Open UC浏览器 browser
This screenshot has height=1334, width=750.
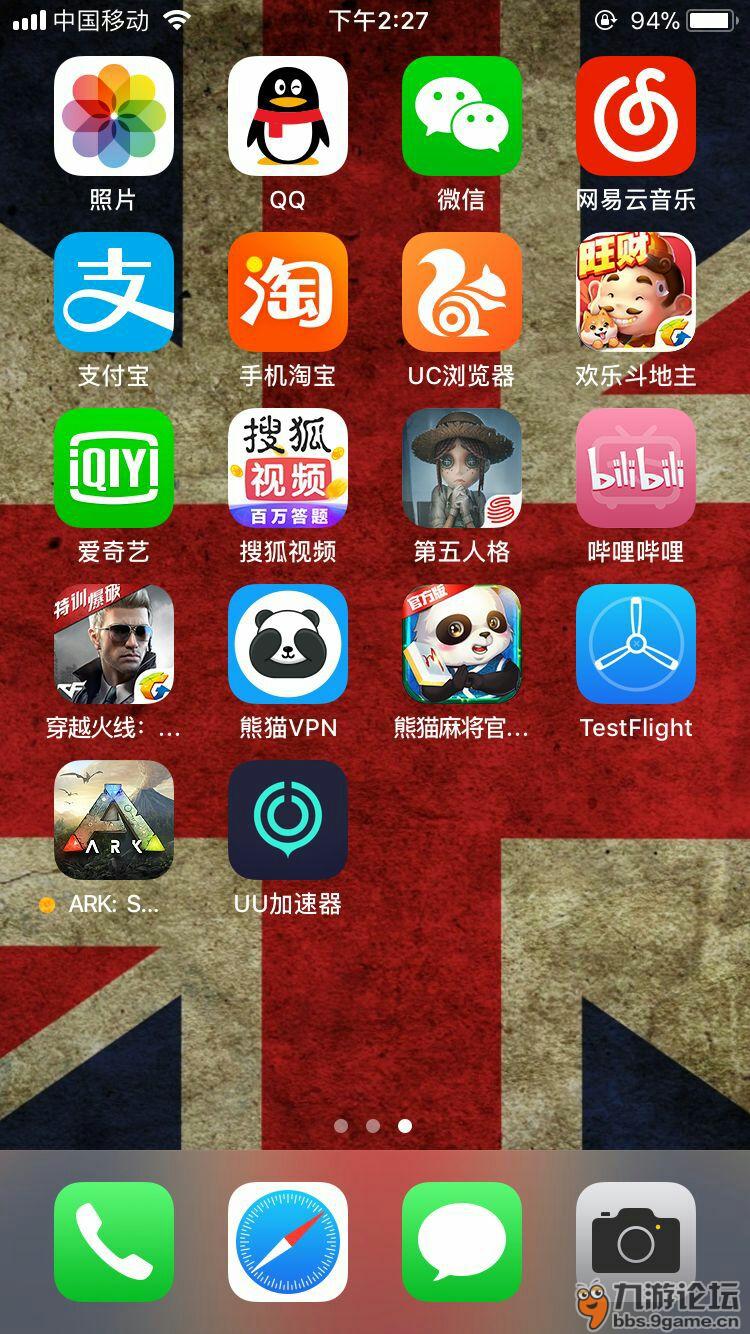pyautogui.click(x=462, y=292)
